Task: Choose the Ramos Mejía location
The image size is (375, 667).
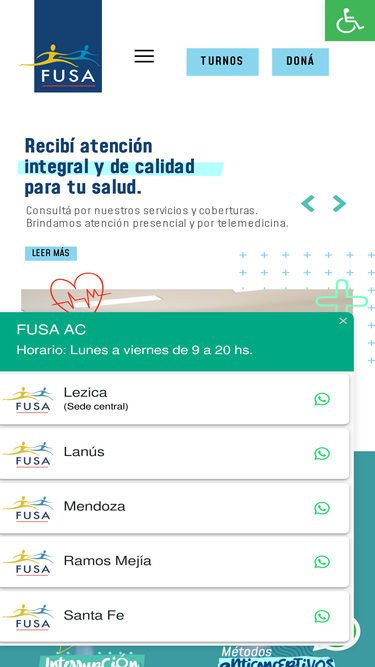Action: coord(174,562)
